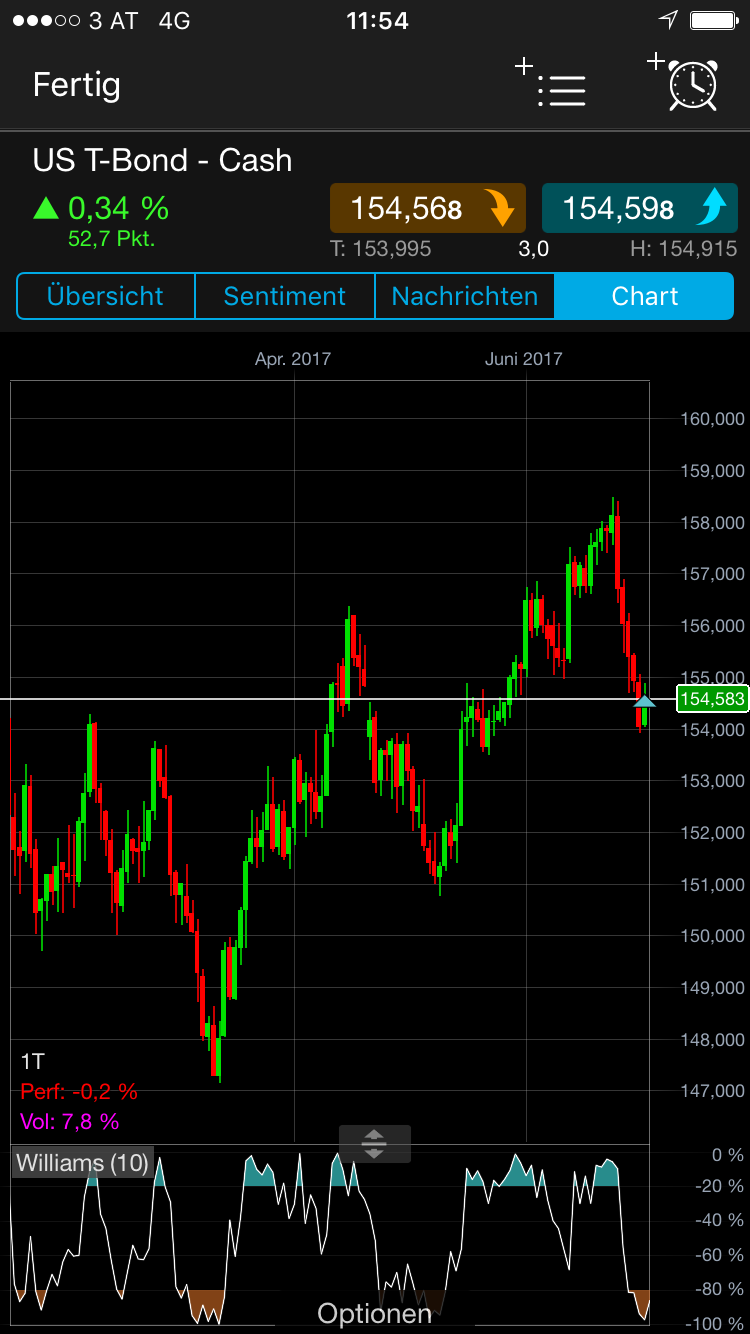
Task: Click the blue up arrow on the buy price
Action: pos(715,207)
